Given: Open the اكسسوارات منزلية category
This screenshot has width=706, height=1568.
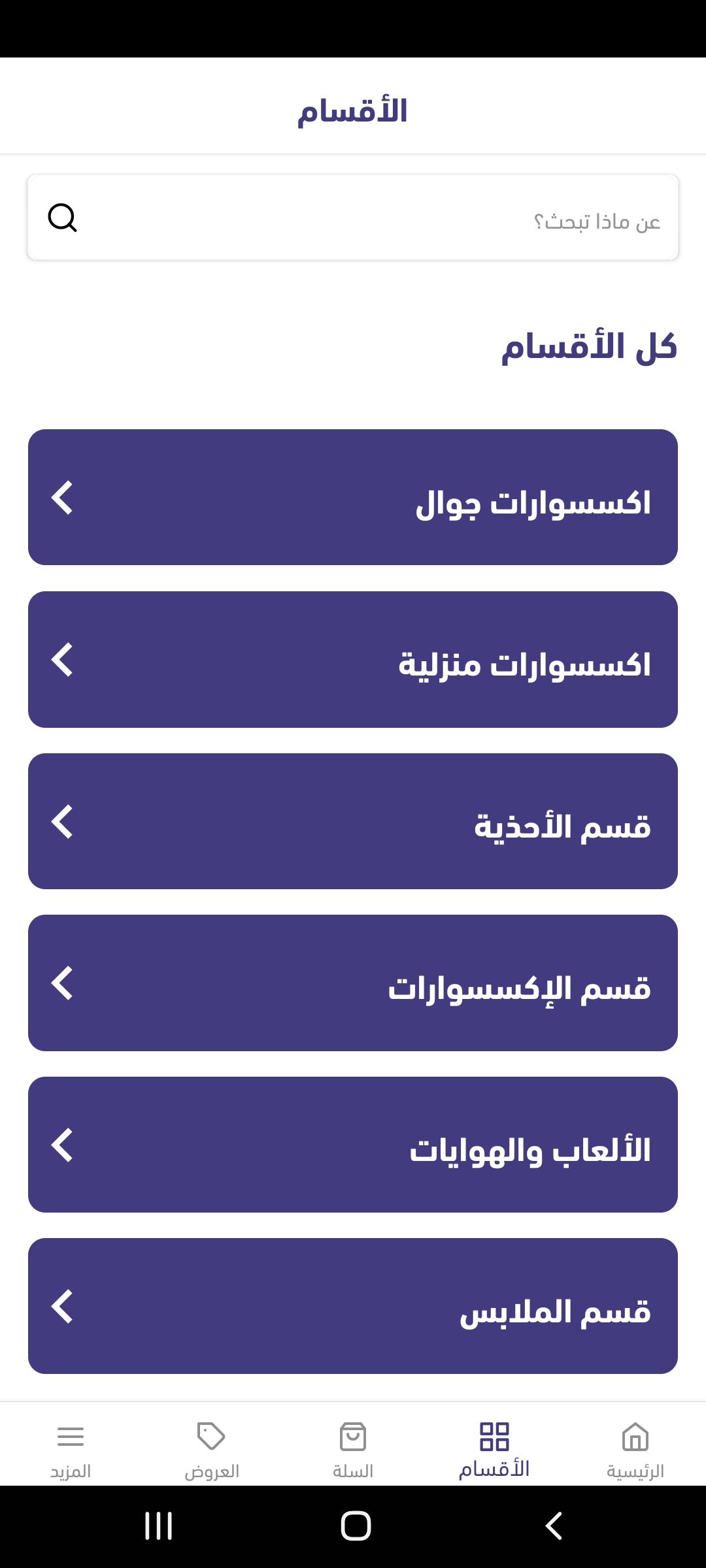Looking at the screenshot, I should (x=353, y=659).
